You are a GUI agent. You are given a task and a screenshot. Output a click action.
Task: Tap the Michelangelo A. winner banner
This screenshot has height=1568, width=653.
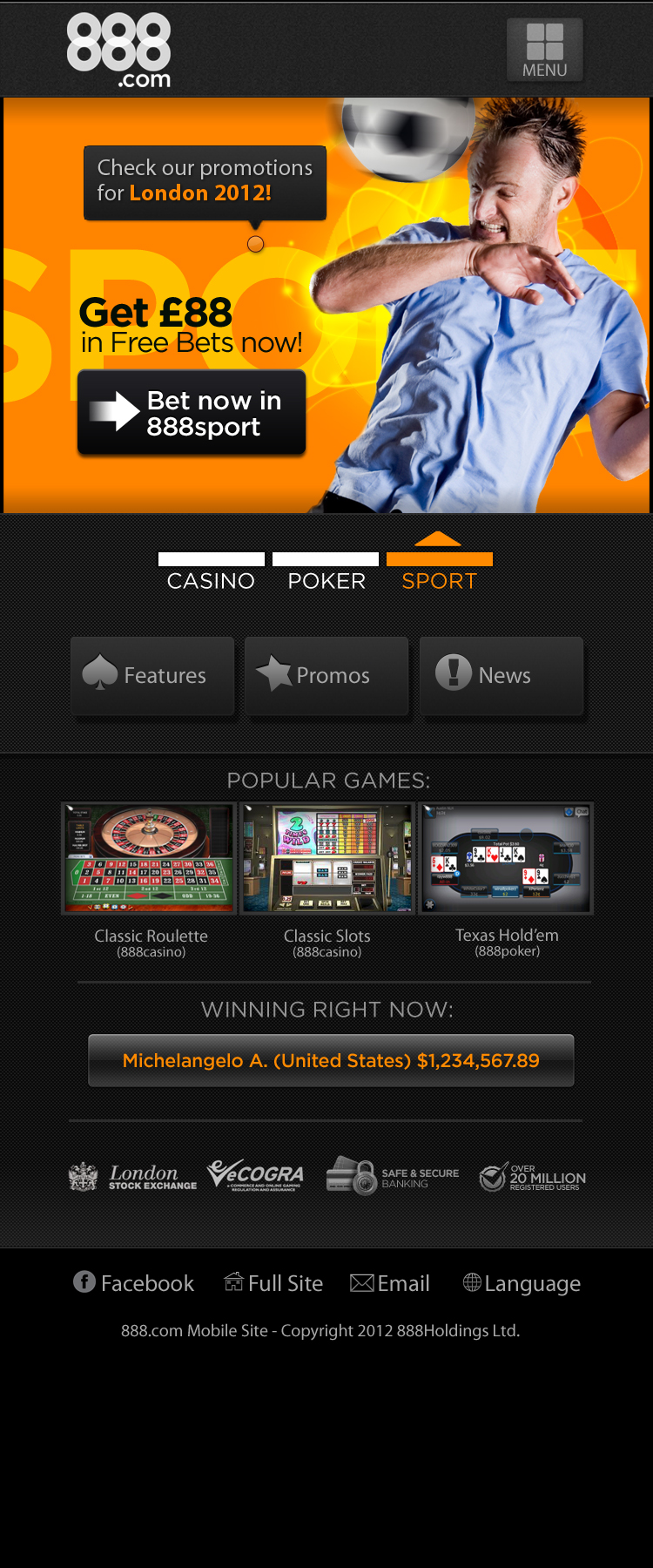[331, 1060]
